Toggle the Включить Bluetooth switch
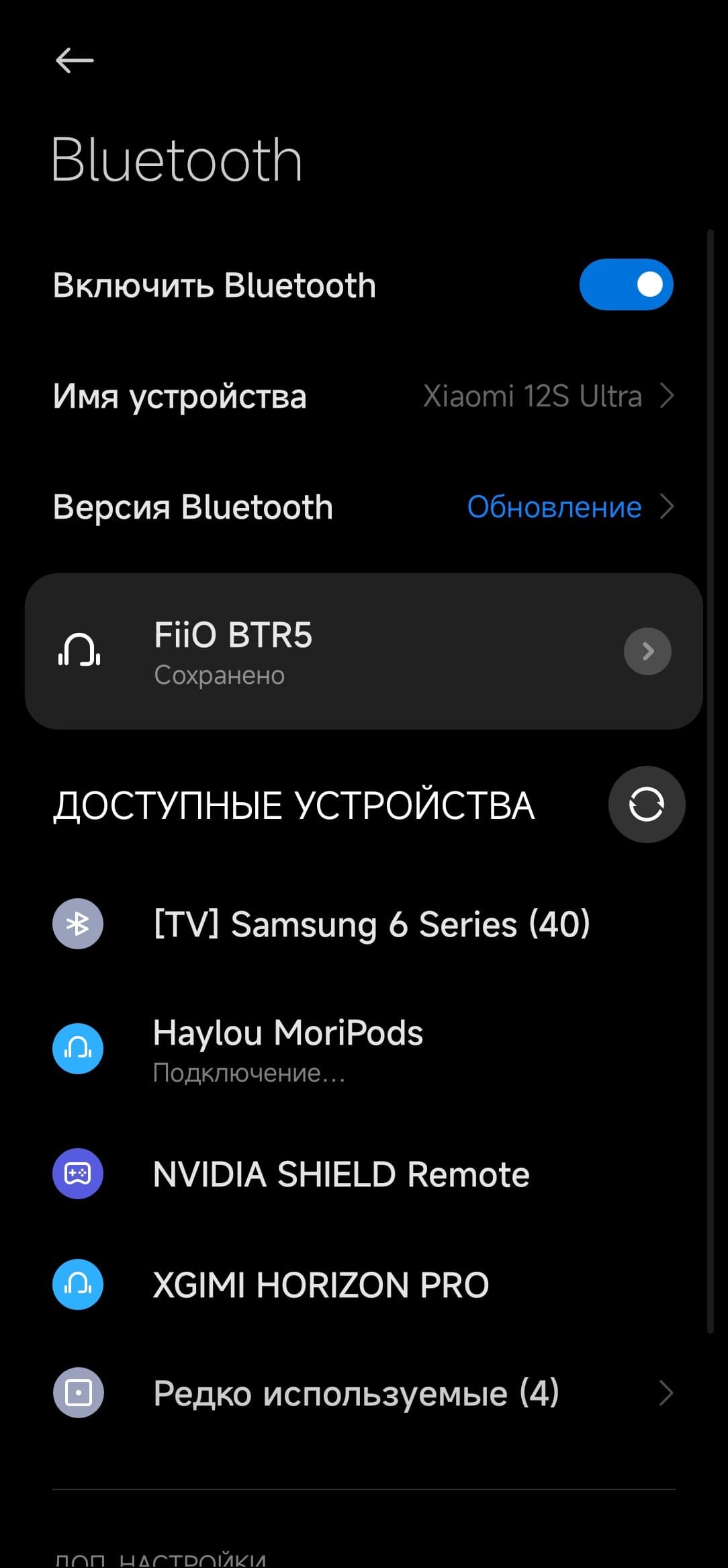Viewport: 728px width, 1568px height. pyautogui.click(x=626, y=284)
